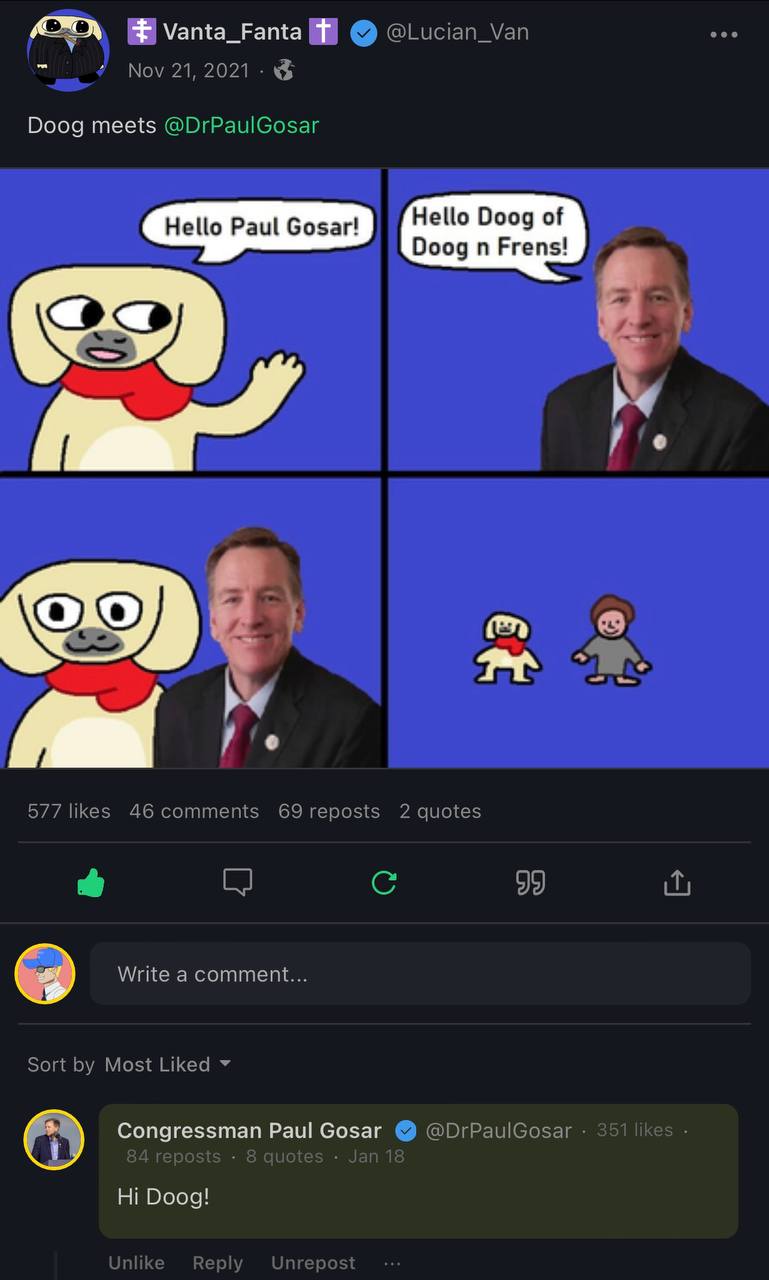Share the post using the share icon
769x1280 pixels.
677,882
